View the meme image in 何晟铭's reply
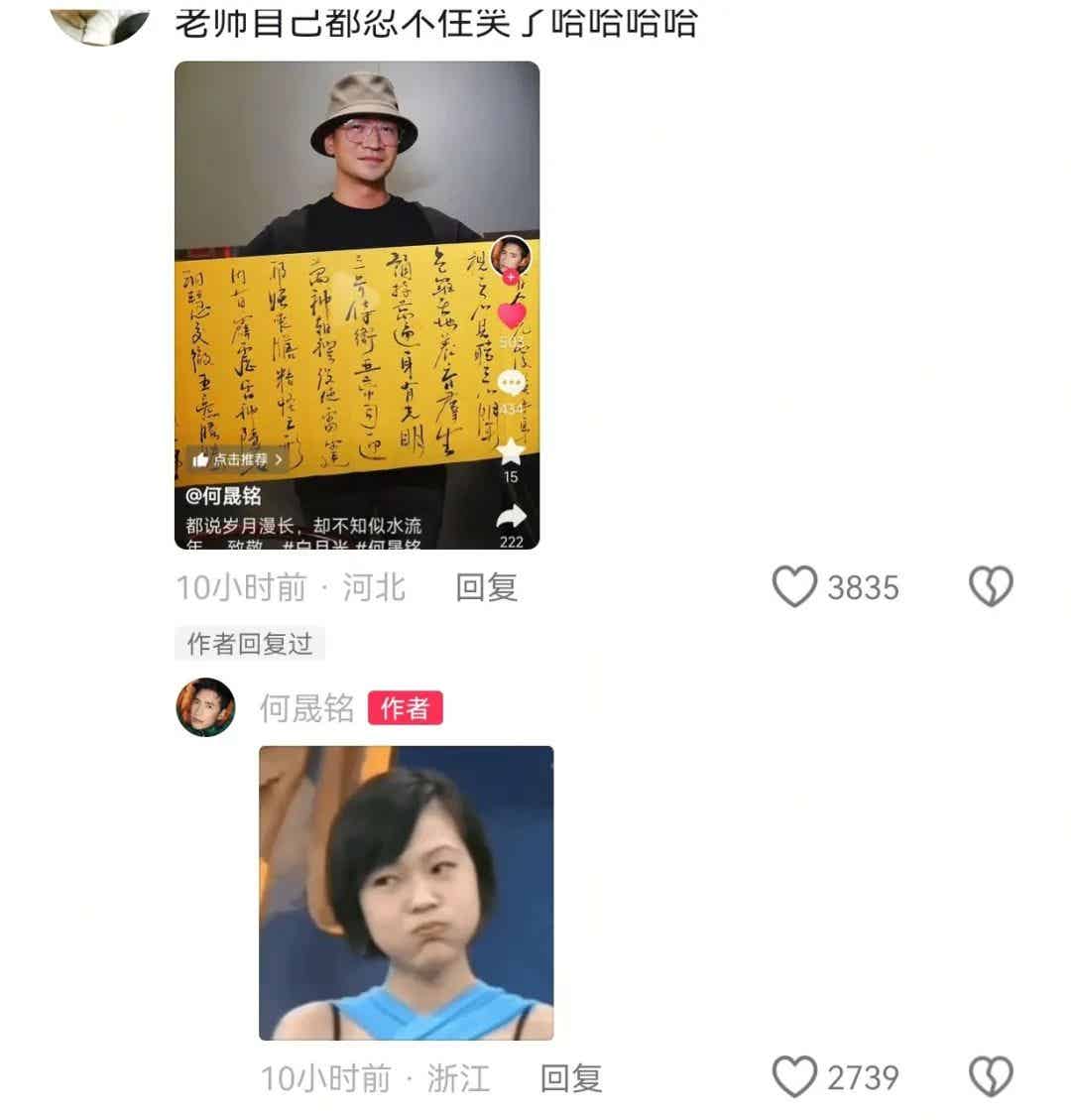 coord(406,892)
